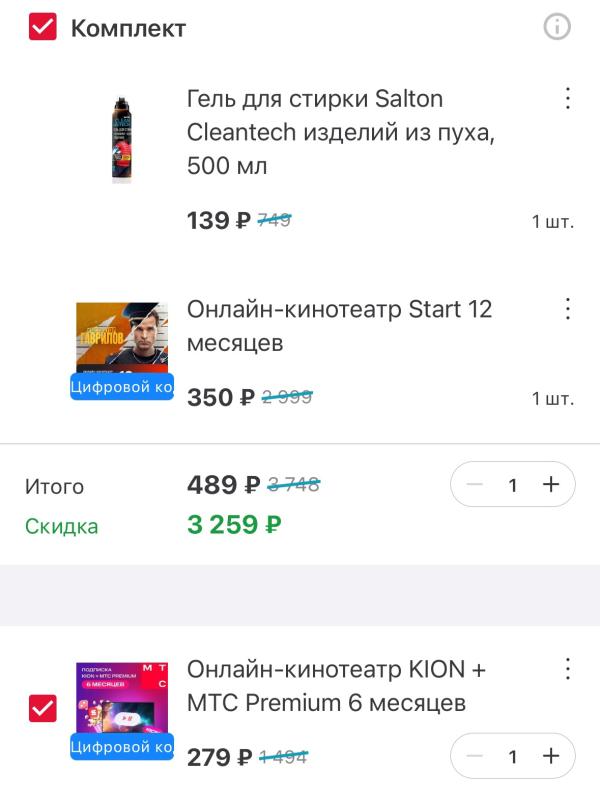Screen dimensions: 600x803
Task: Open options for Start 12 месяцев
Action: click(567, 308)
